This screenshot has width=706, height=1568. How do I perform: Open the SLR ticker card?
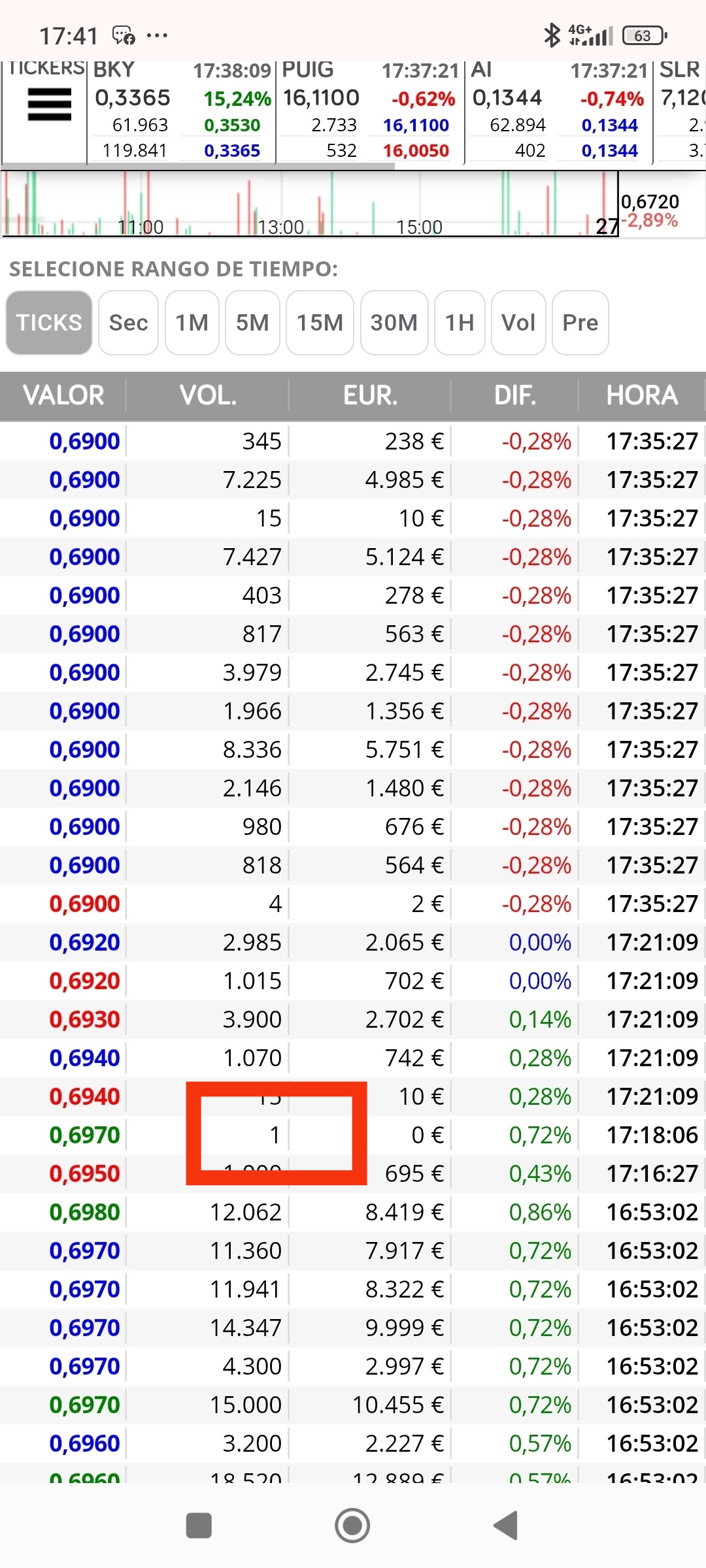point(681,111)
